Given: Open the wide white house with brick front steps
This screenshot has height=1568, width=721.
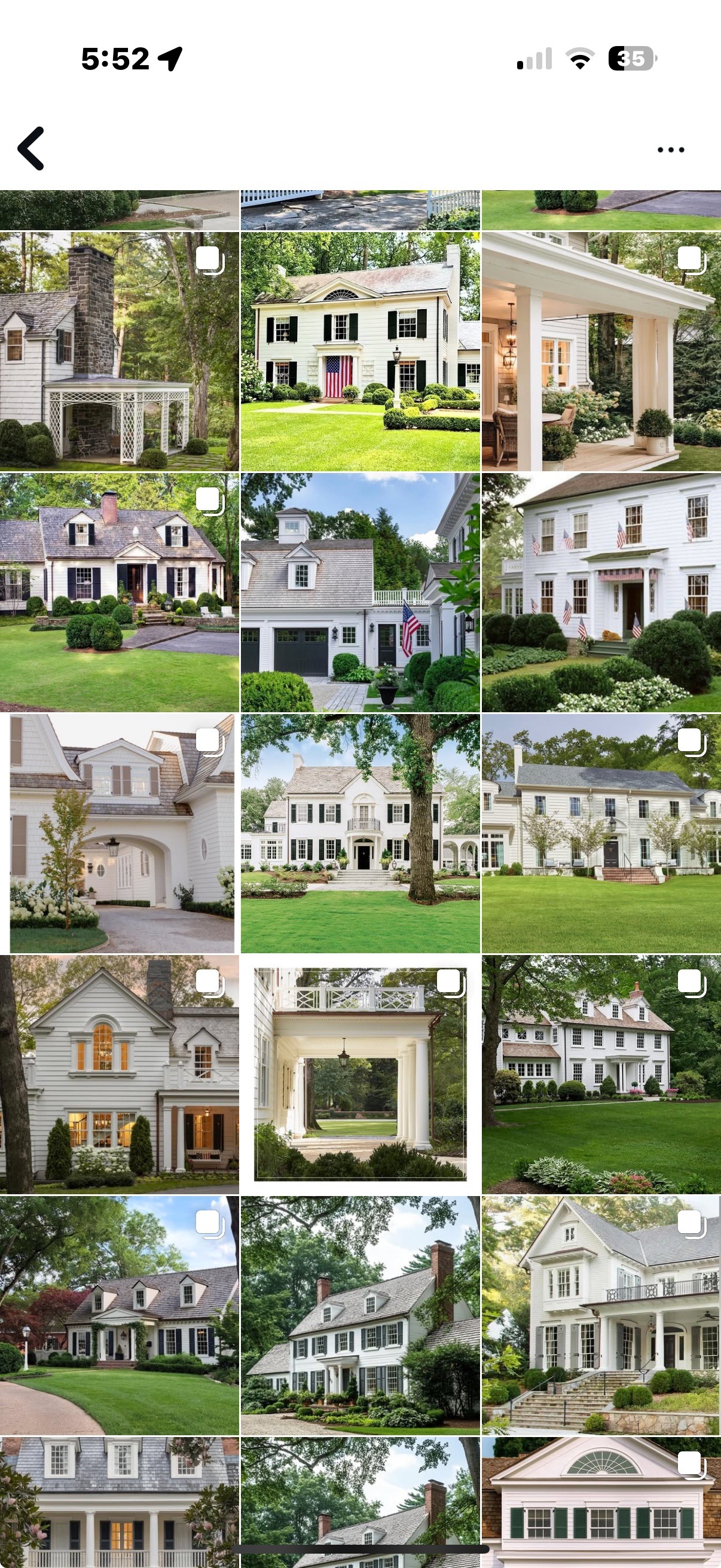Looking at the screenshot, I should pos(600,833).
